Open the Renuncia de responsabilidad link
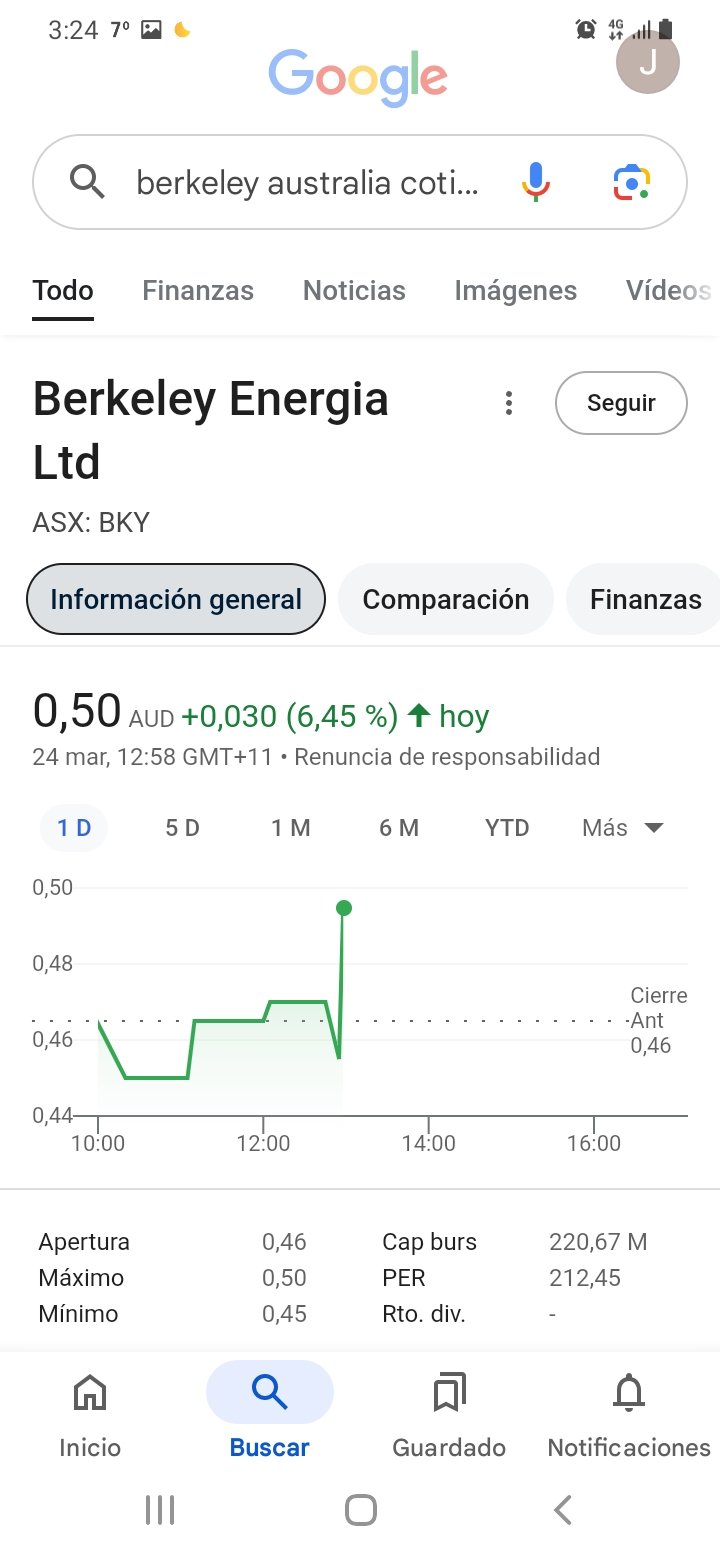Screen dimensions: 720x1560 coord(447,757)
